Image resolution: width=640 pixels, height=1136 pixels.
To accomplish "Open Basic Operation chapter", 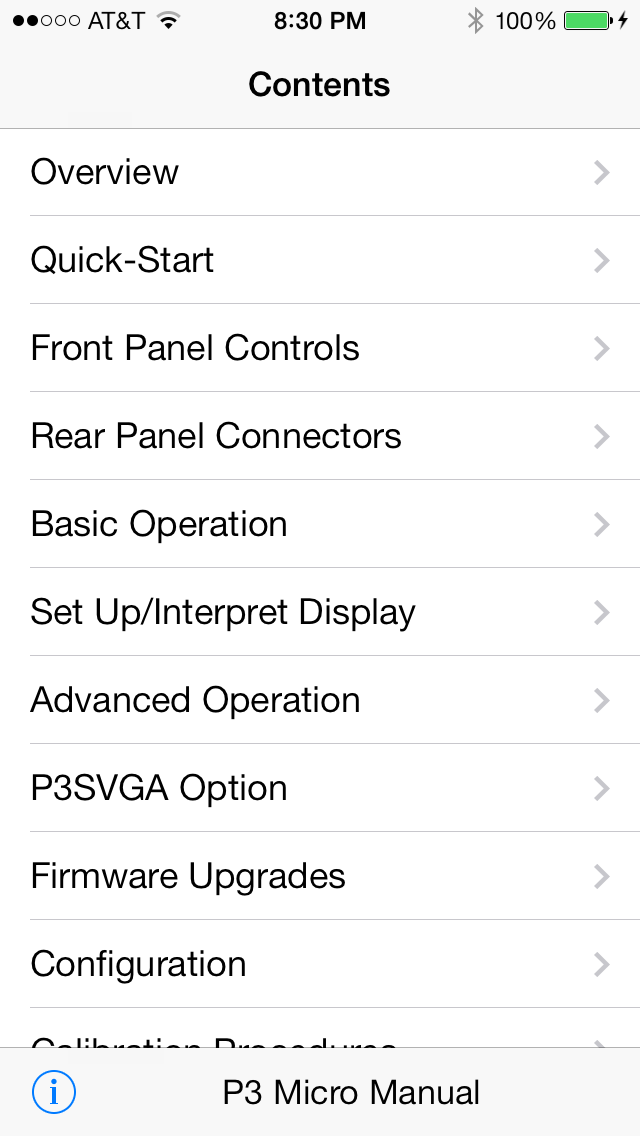I will pyautogui.click(x=320, y=524).
